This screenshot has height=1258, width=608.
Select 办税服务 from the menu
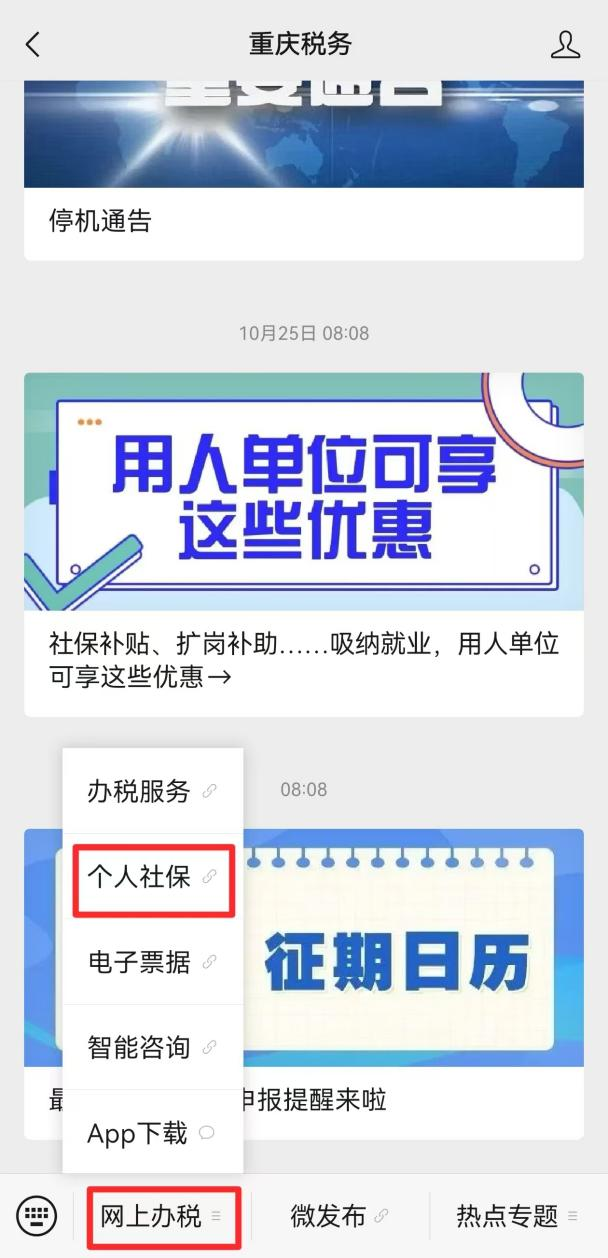click(x=152, y=791)
